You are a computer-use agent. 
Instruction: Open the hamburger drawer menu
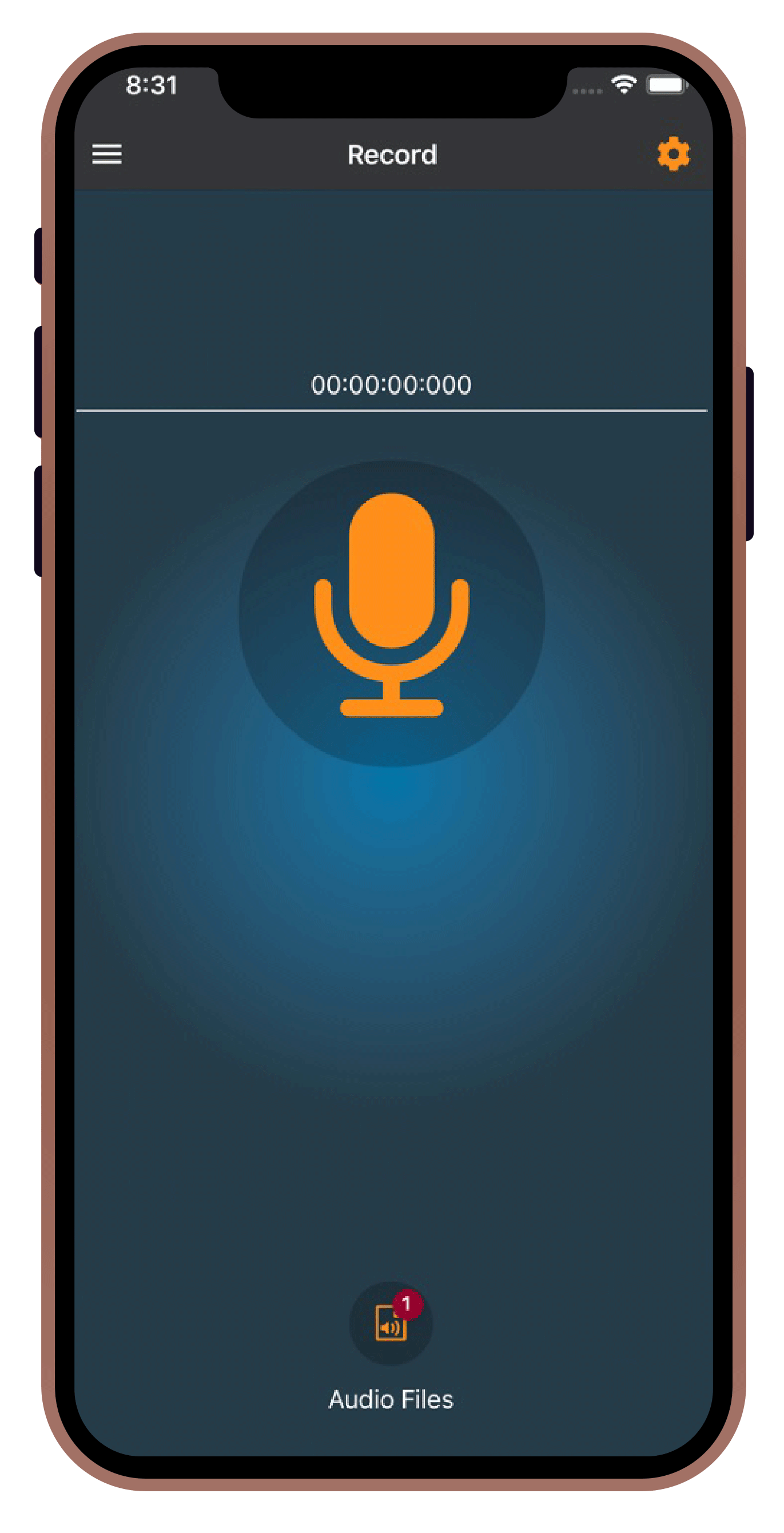pyautogui.click(x=106, y=154)
